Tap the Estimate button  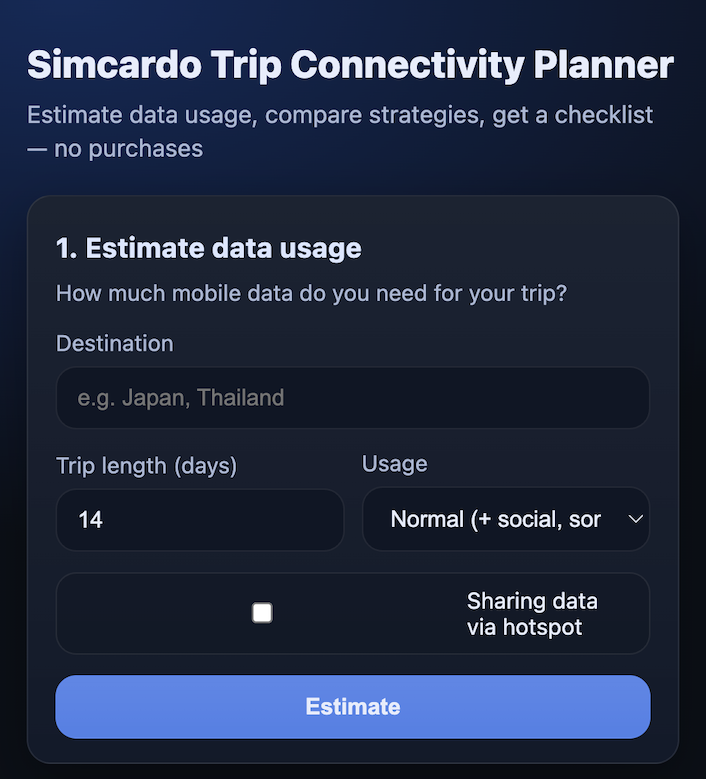pyautogui.click(x=352, y=707)
